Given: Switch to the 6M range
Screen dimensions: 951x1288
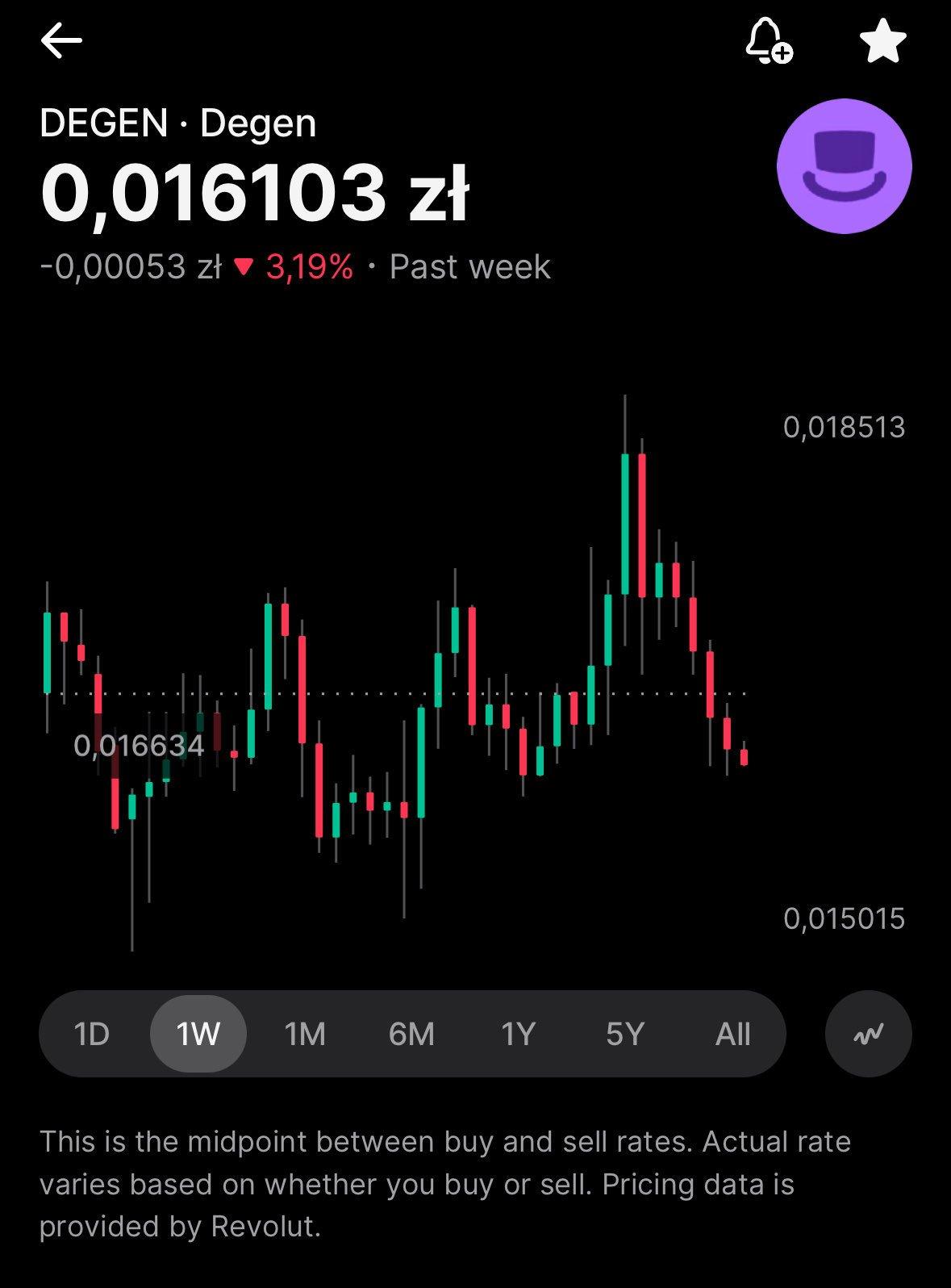Looking at the screenshot, I should click(411, 1034).
